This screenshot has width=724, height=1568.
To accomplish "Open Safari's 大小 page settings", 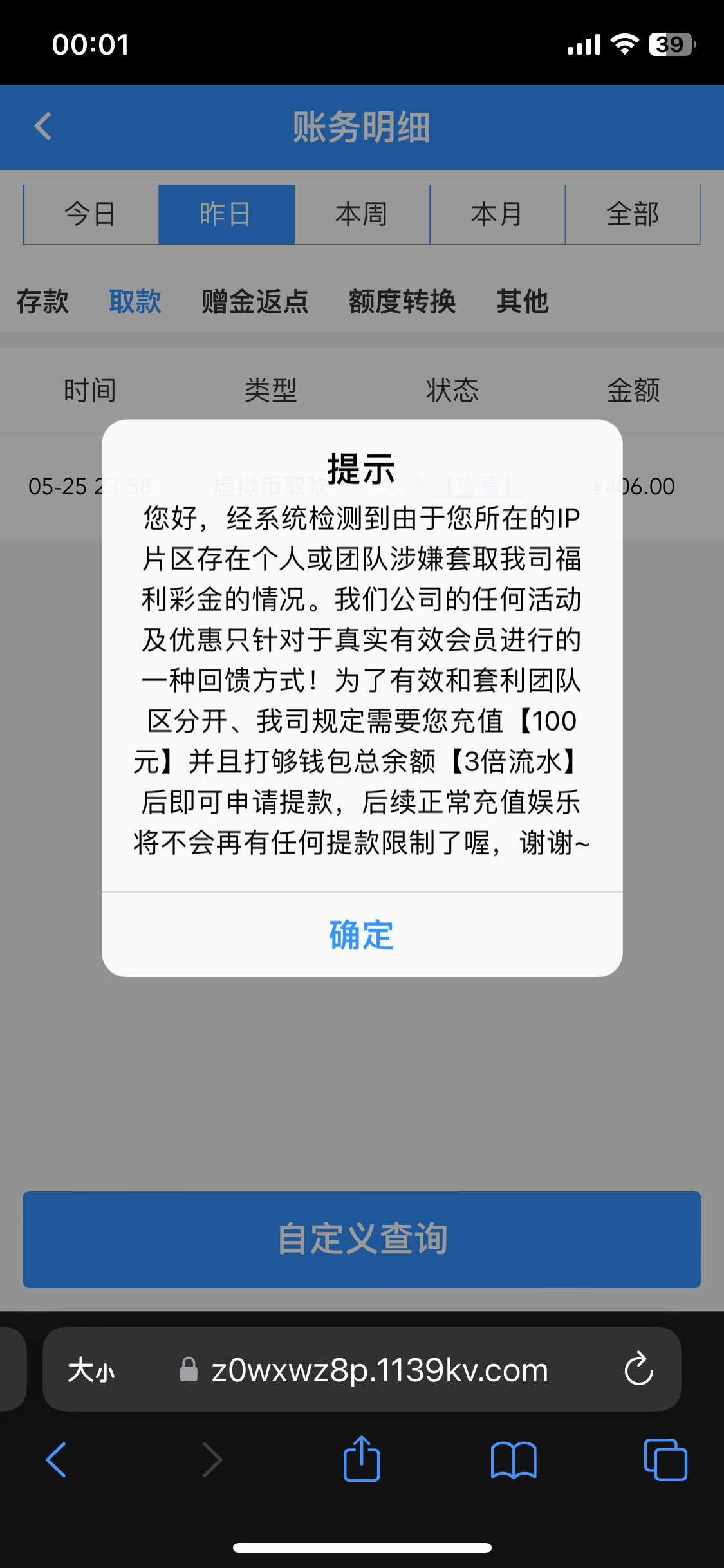I will click(x=91, y=1370).
